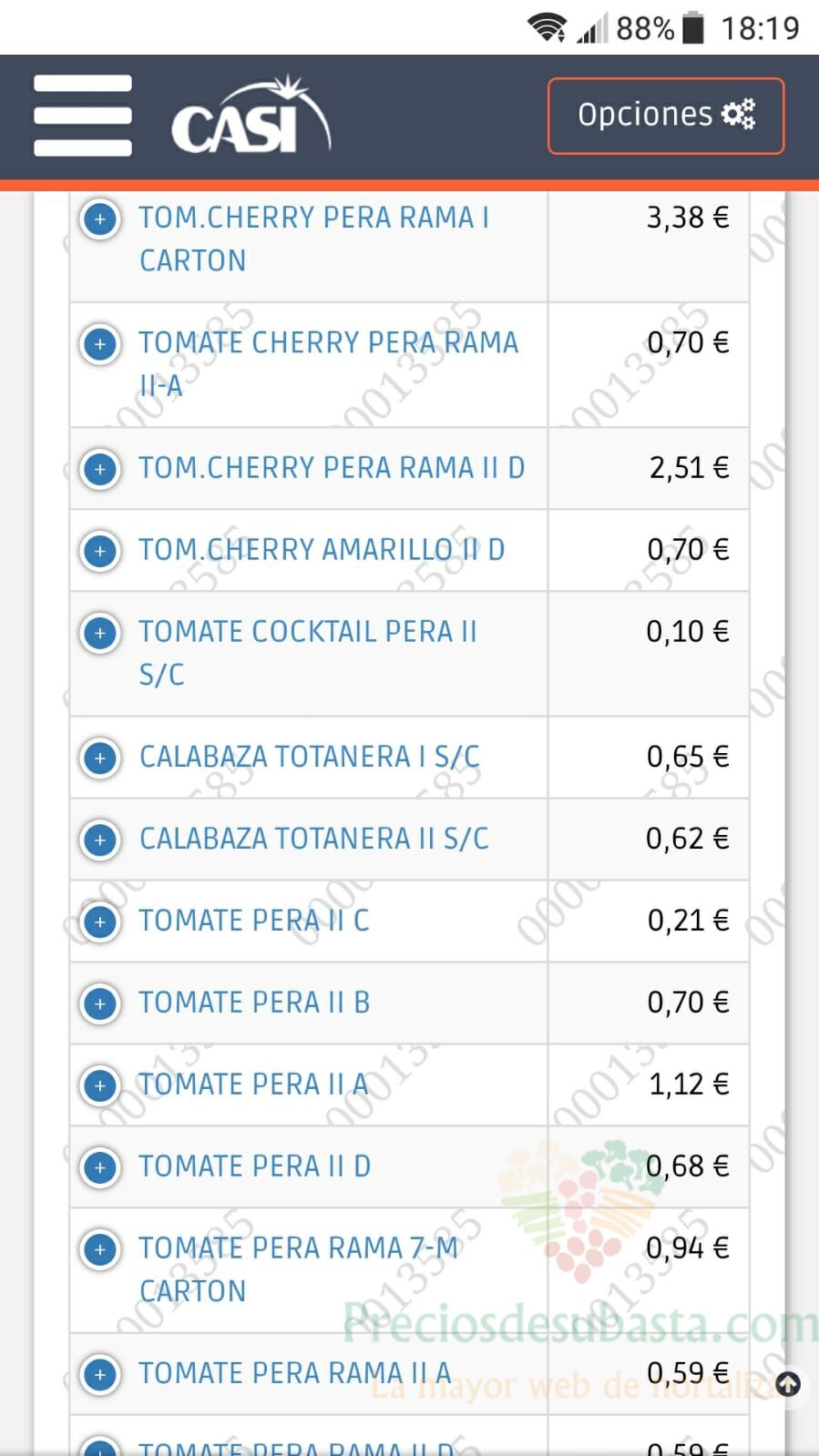Expand the TOMATE COCKTAIL PERA II S/C row

pos(100,633)
